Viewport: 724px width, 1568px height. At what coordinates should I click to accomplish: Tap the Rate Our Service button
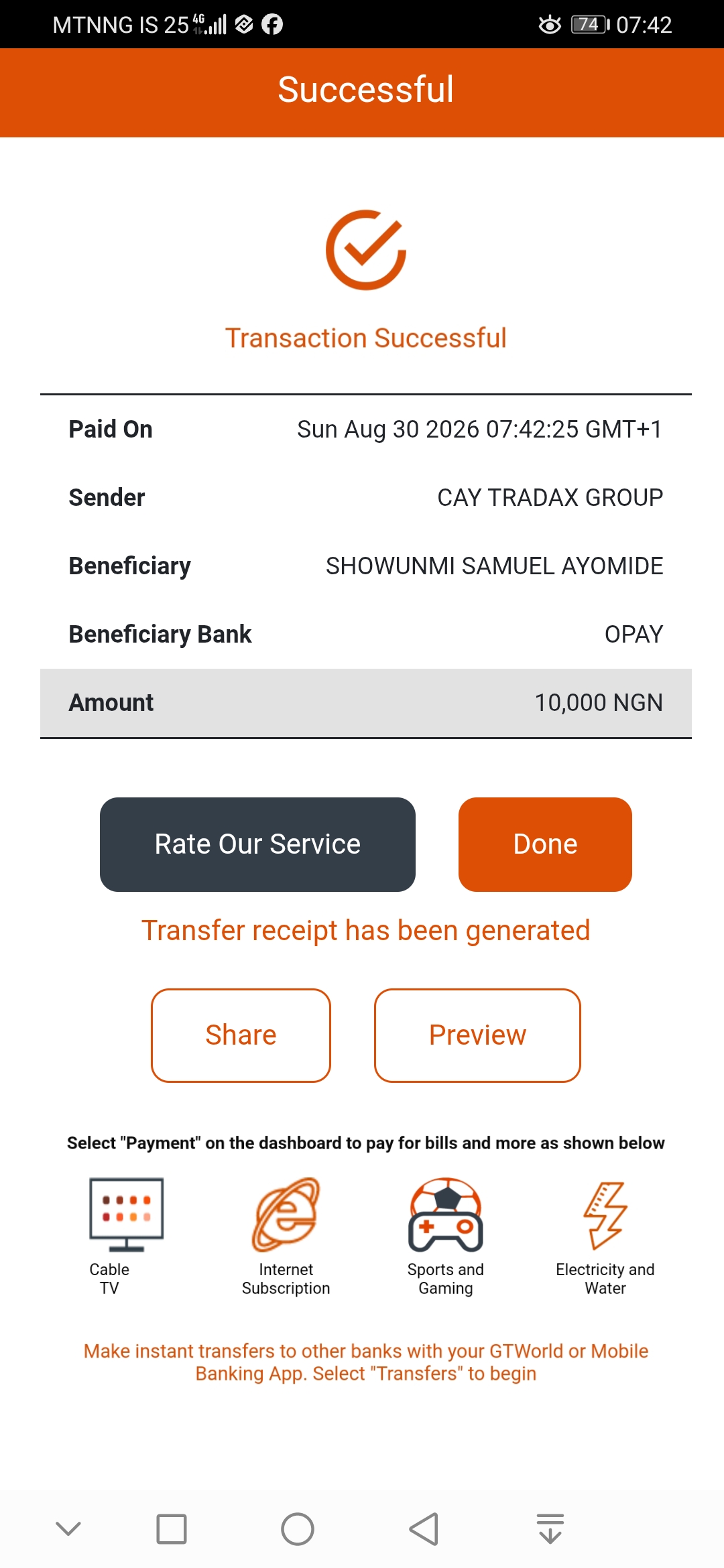pos(257,844)
